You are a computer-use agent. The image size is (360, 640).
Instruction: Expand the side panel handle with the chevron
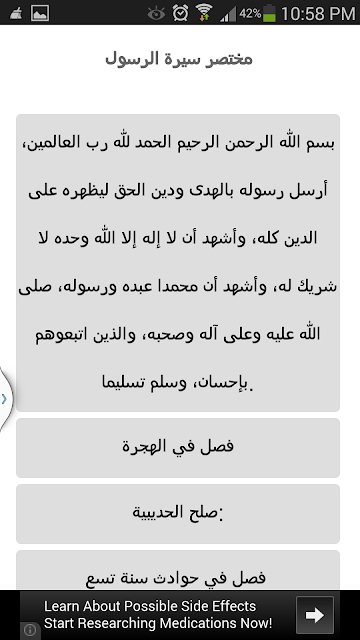[5, 399]
